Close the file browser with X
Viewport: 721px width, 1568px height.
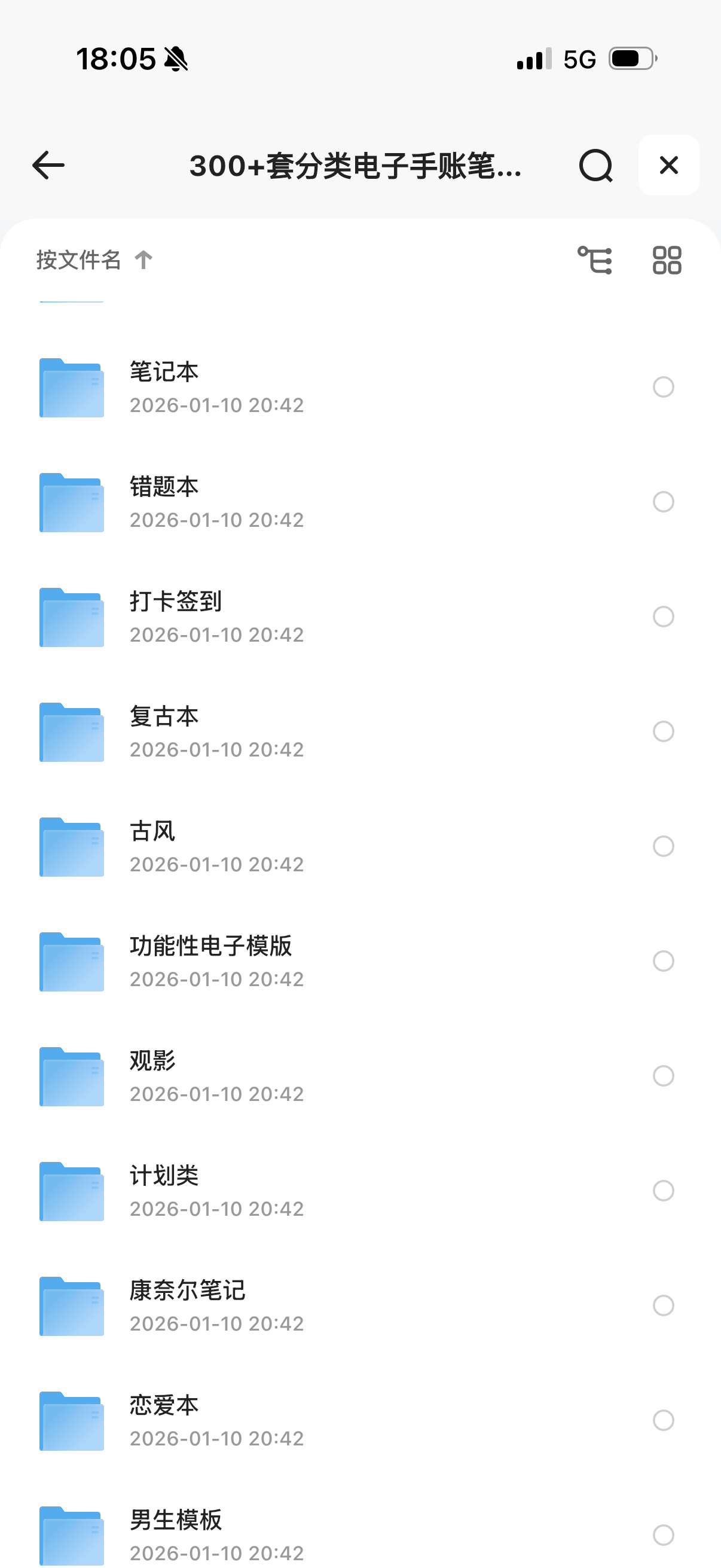tap(668, 165)
